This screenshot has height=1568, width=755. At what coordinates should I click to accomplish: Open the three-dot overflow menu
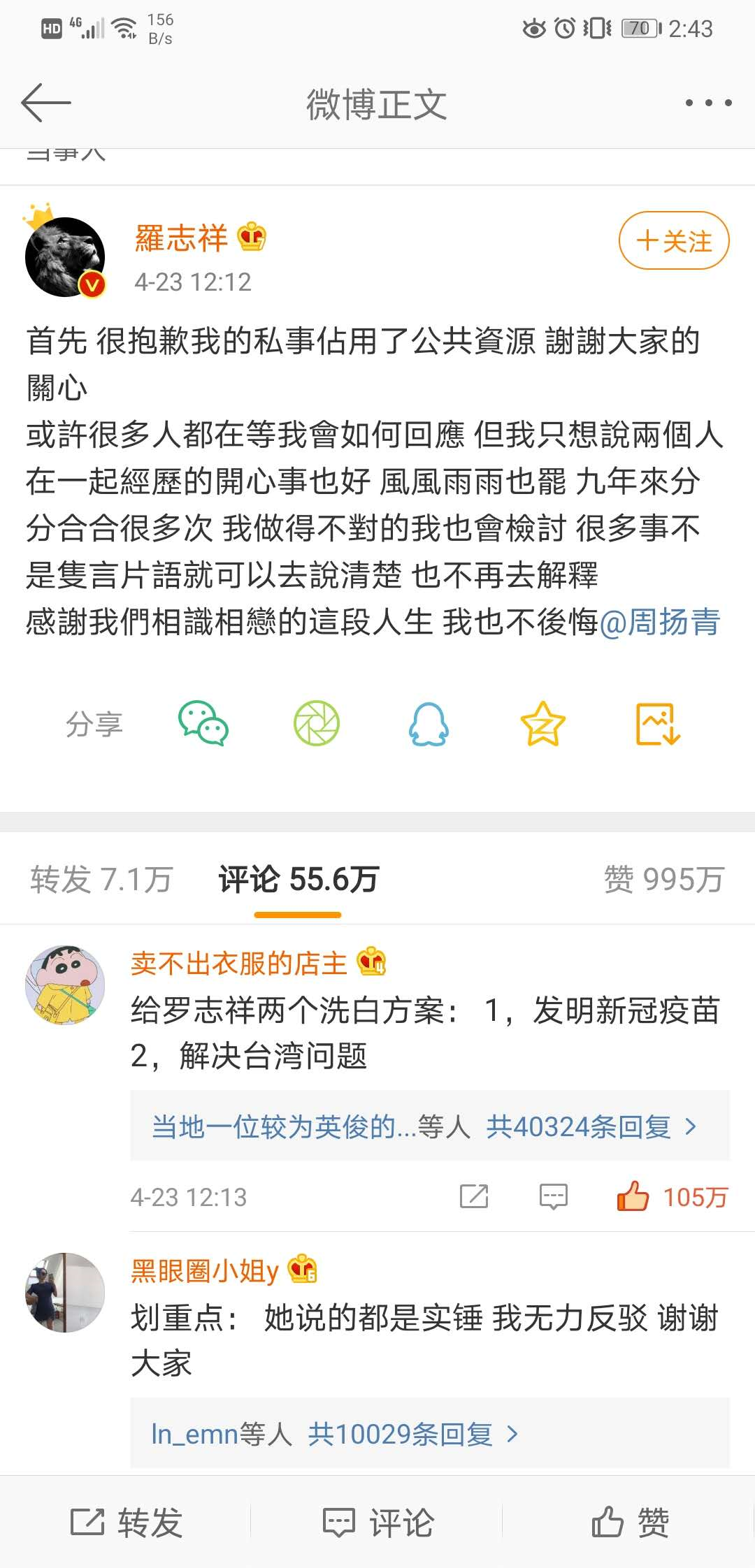(x=708, y=103)
